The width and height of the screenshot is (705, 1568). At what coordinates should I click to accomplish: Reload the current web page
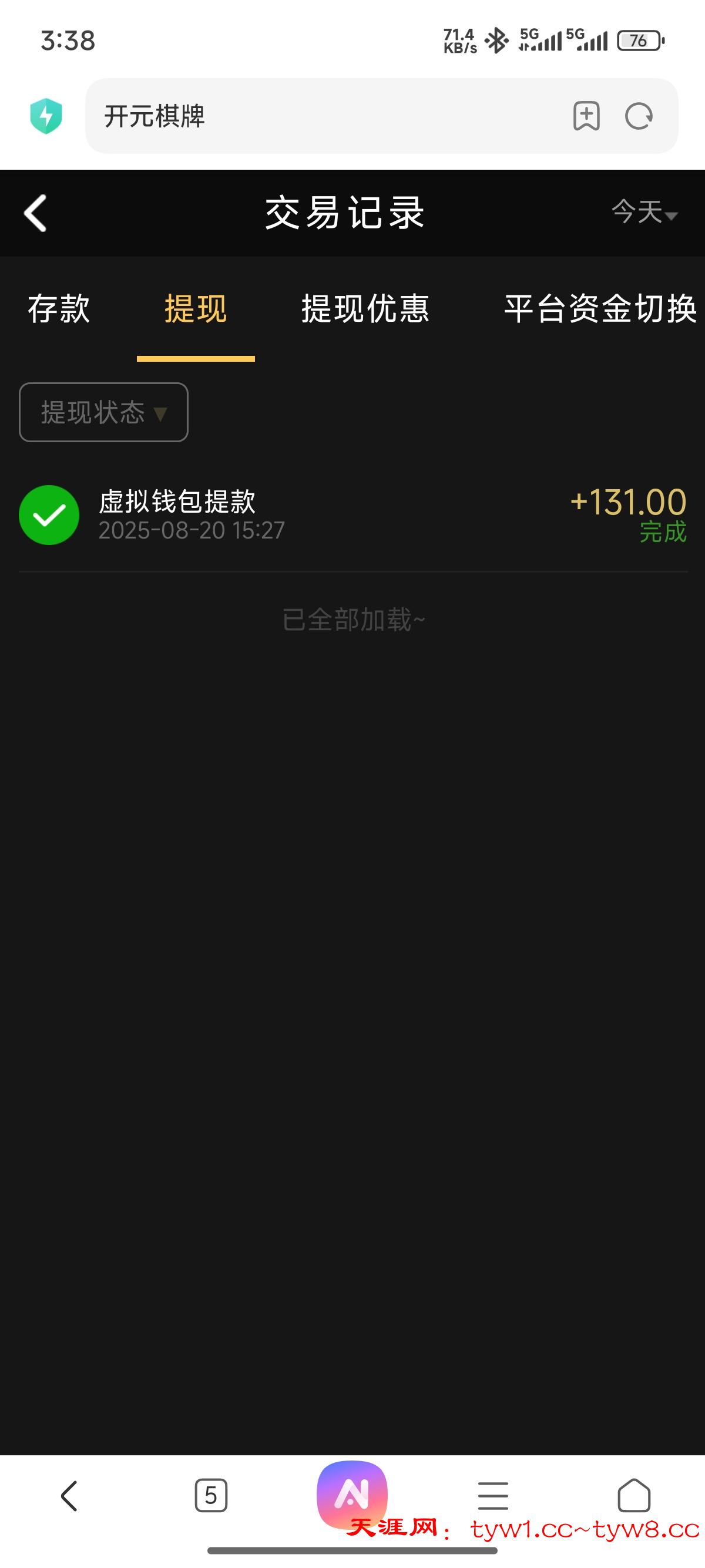point(639,116)
